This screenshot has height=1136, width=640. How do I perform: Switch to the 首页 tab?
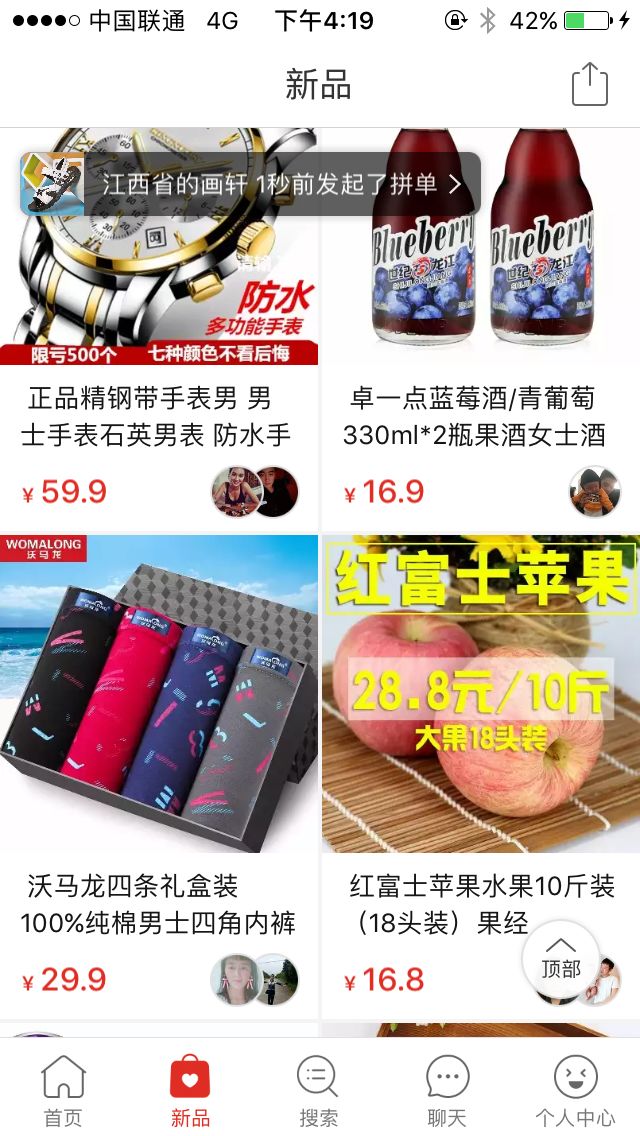click(x=63, y=1090)
